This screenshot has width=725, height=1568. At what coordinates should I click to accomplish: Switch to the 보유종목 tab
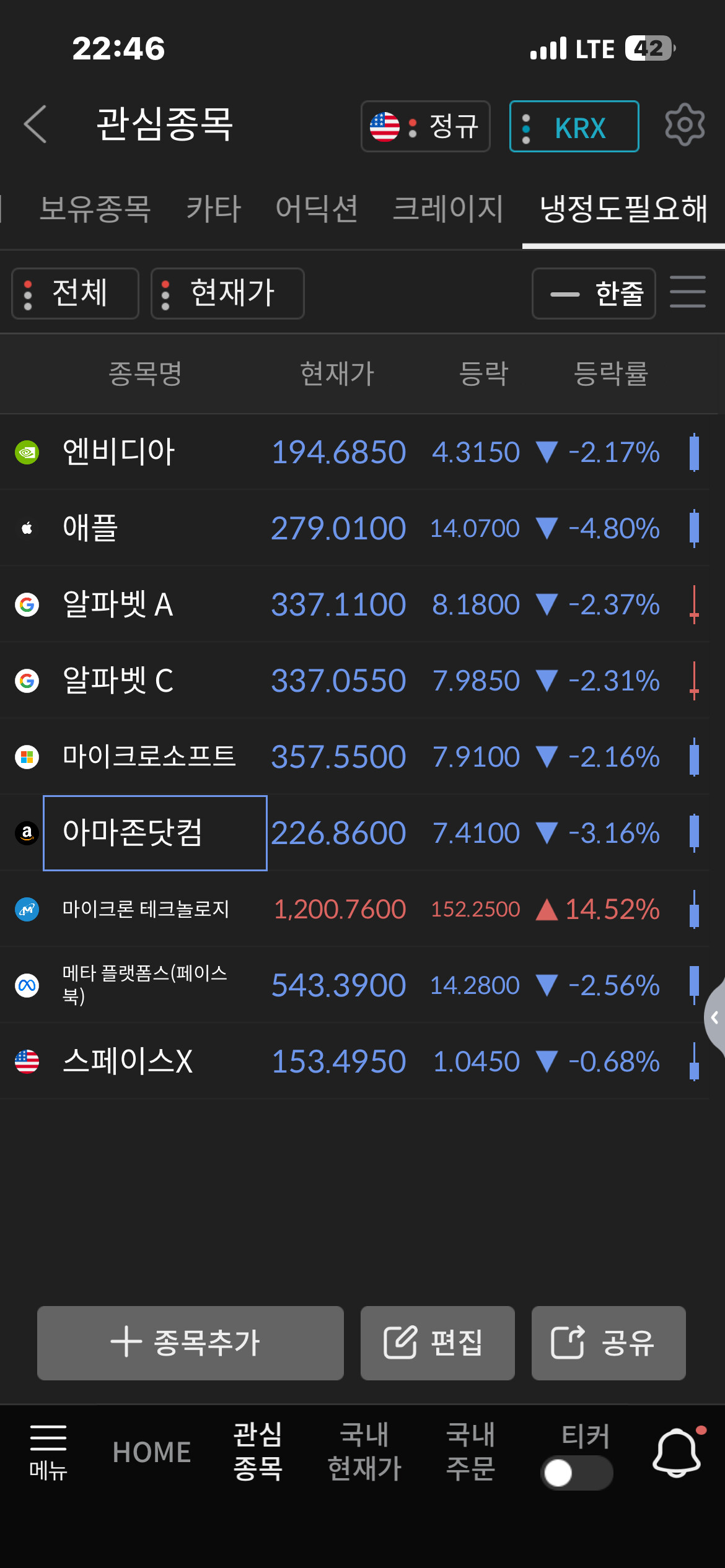click(95, 208)
